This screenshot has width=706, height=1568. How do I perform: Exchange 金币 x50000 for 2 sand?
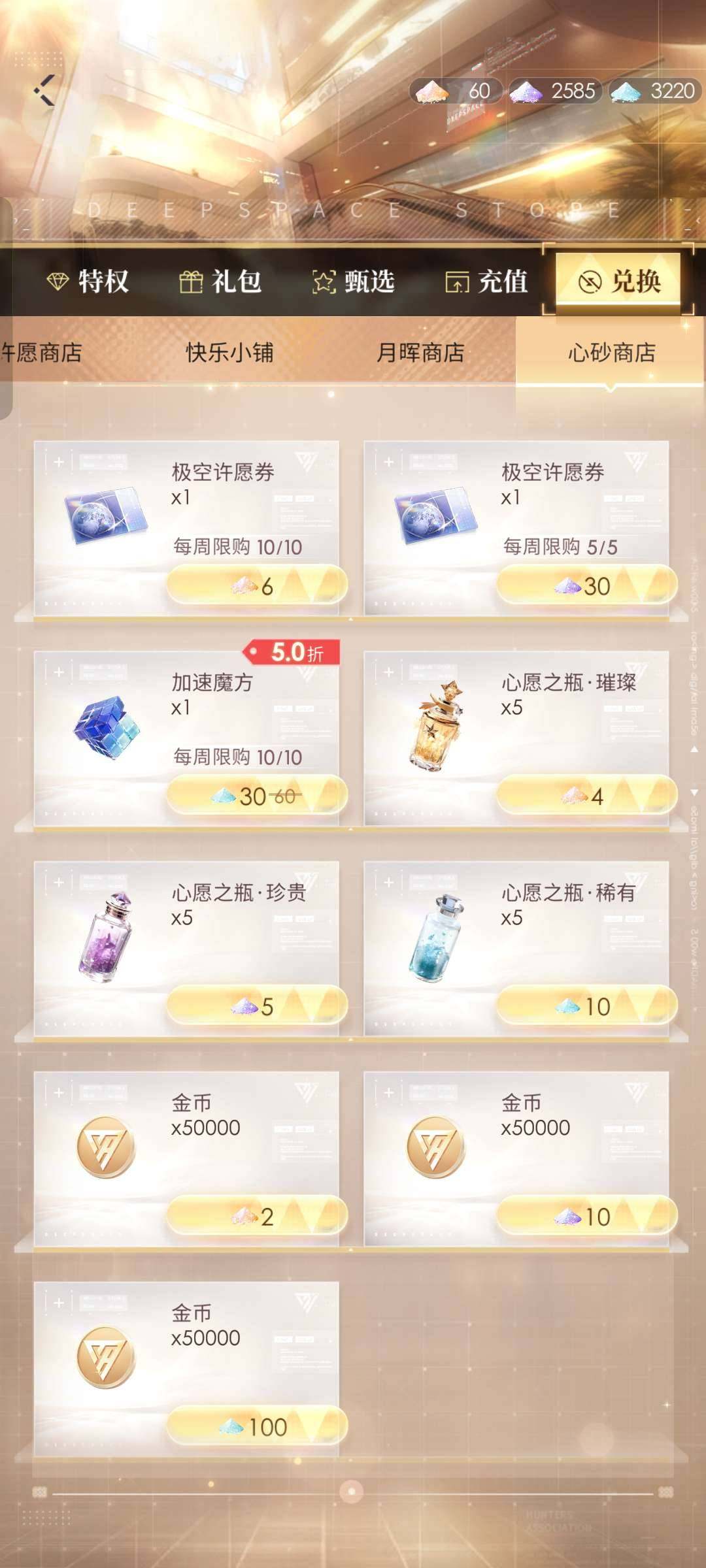click(x=257, y=1216)
